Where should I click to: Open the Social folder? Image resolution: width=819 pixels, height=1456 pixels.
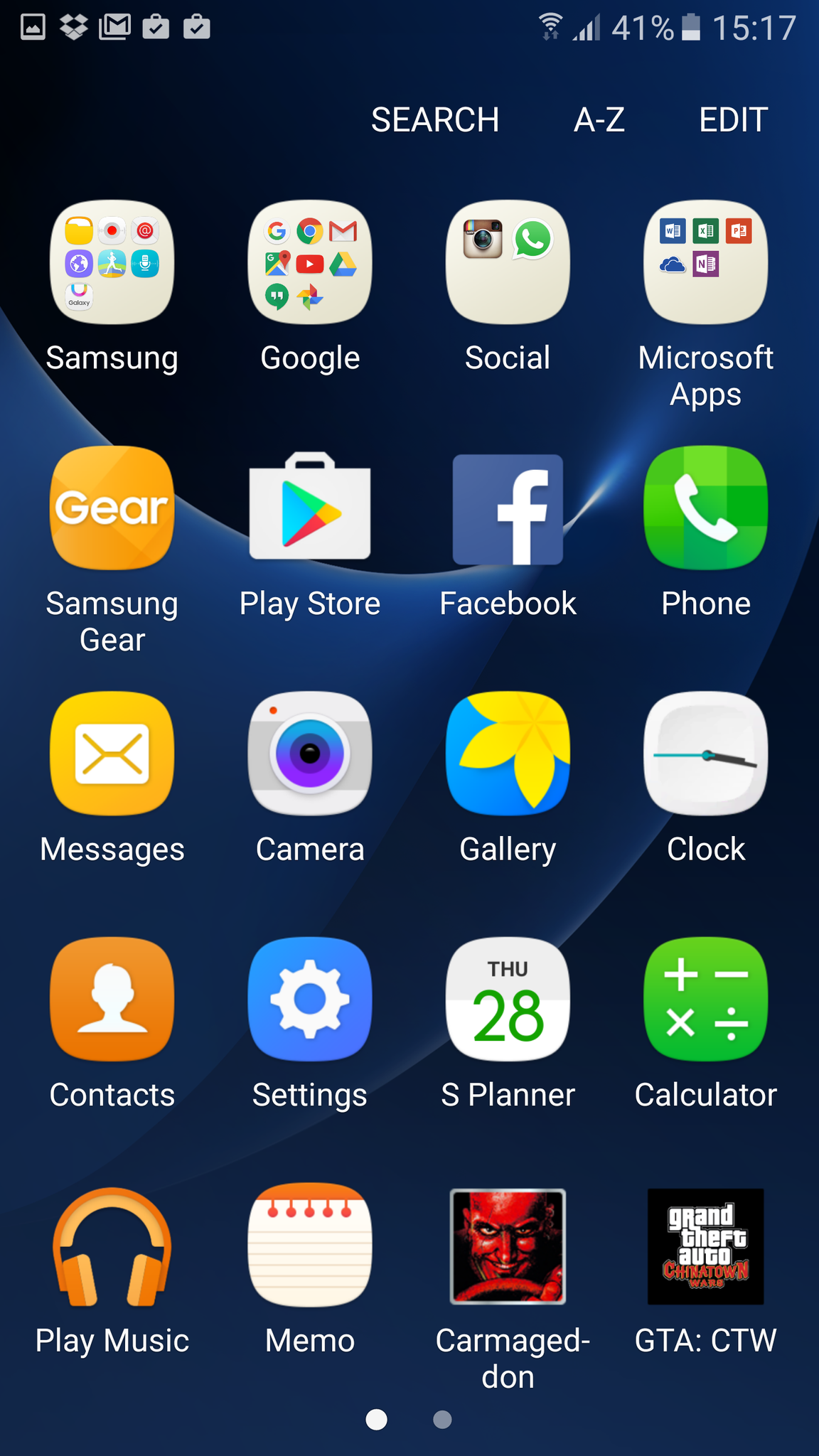[x=508, y=262]
